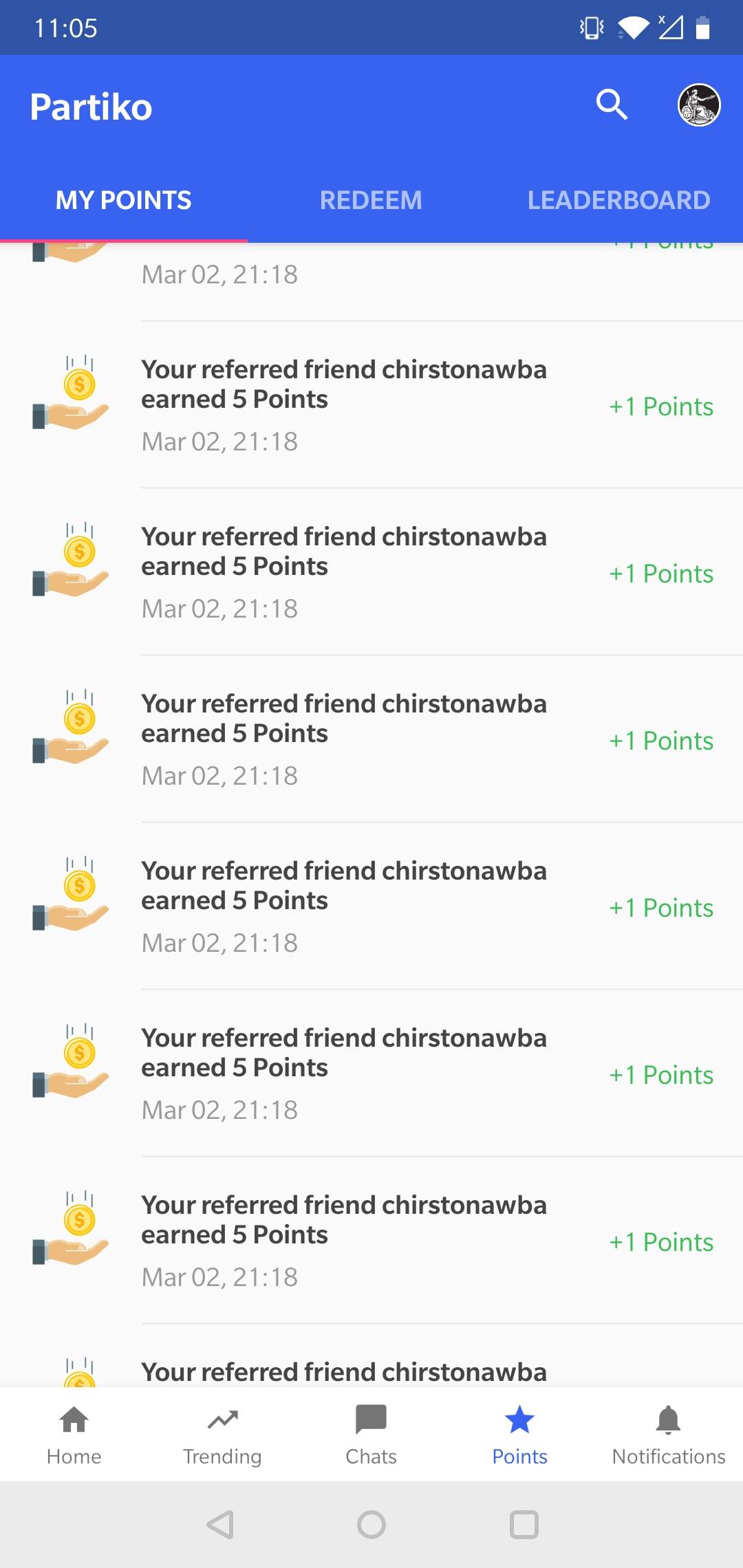Image resolution: width=743 pixels, height=1568 pixels.
Task: View the Notifications tab
Action: pos(668,1434)
